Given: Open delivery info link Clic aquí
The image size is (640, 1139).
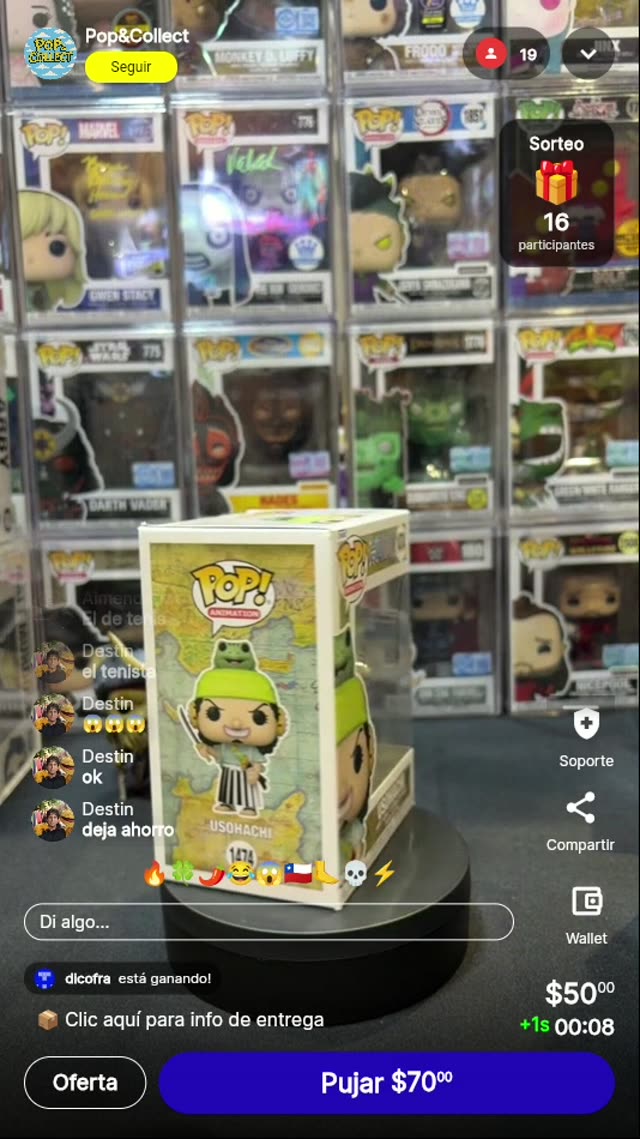Looking at the screenshot, I should (194, 1020).
